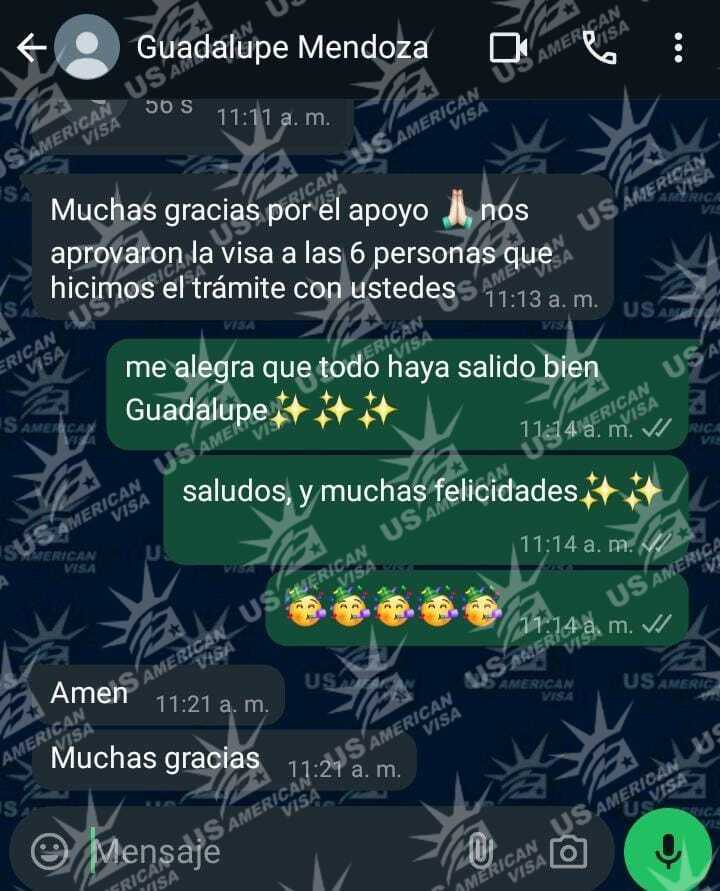Start a video call with Guadalupe
Screen dimensions: 720x891
(x=508, y=47)
